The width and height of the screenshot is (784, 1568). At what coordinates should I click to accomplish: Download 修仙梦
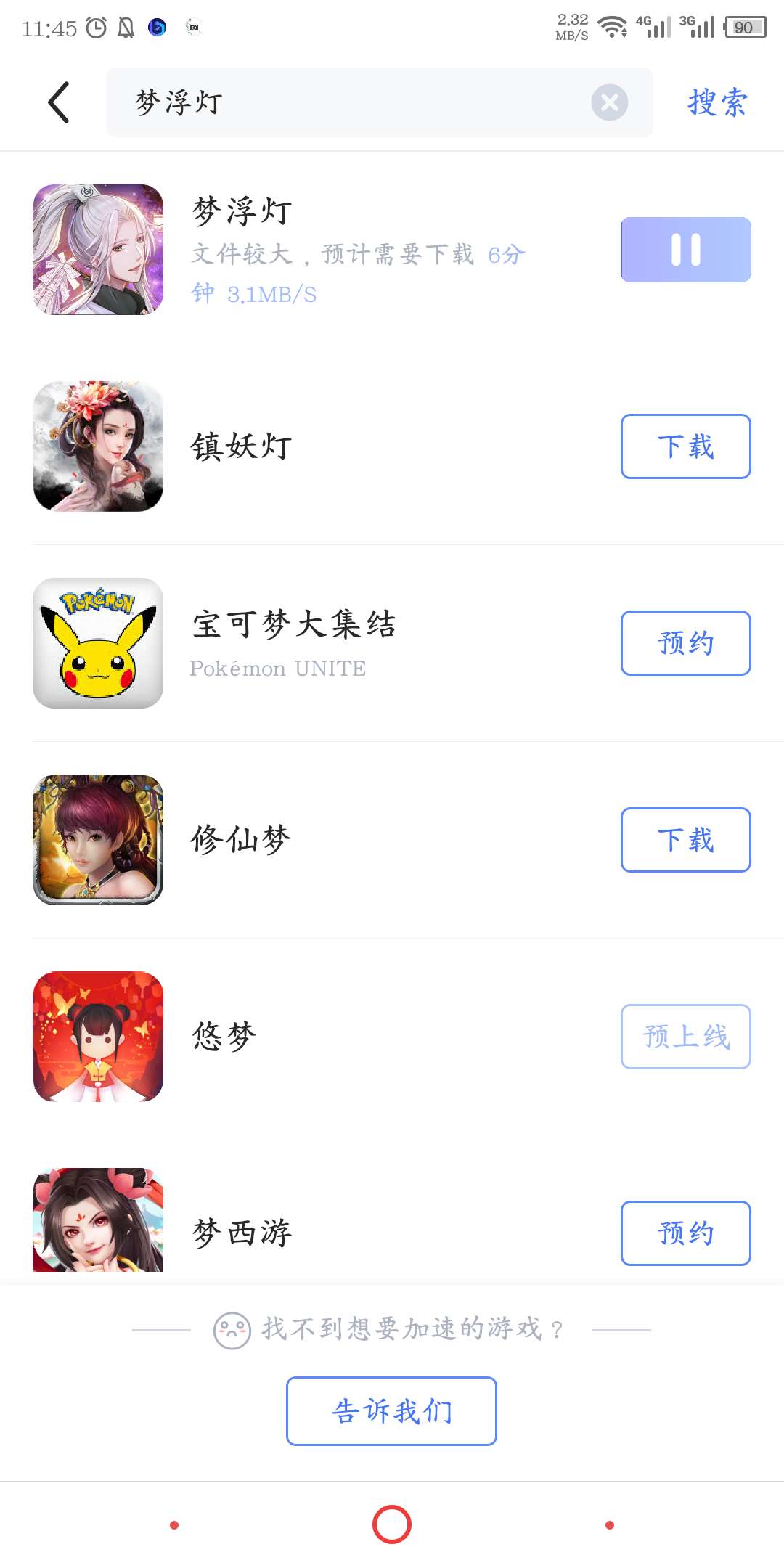tap(685, 840)
